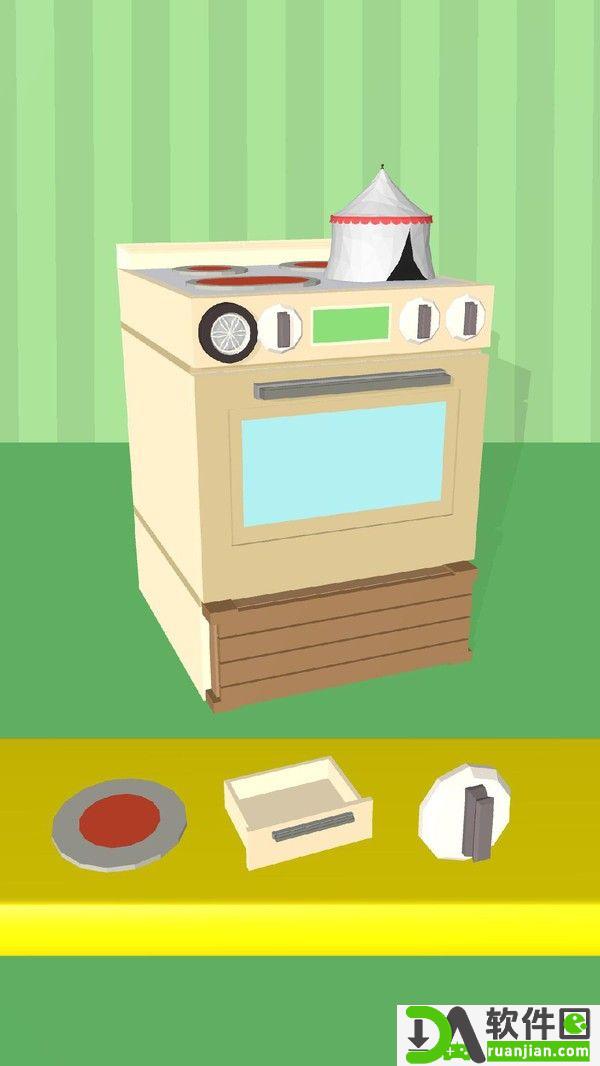Pick the oven drawer part

pos(297,812)
